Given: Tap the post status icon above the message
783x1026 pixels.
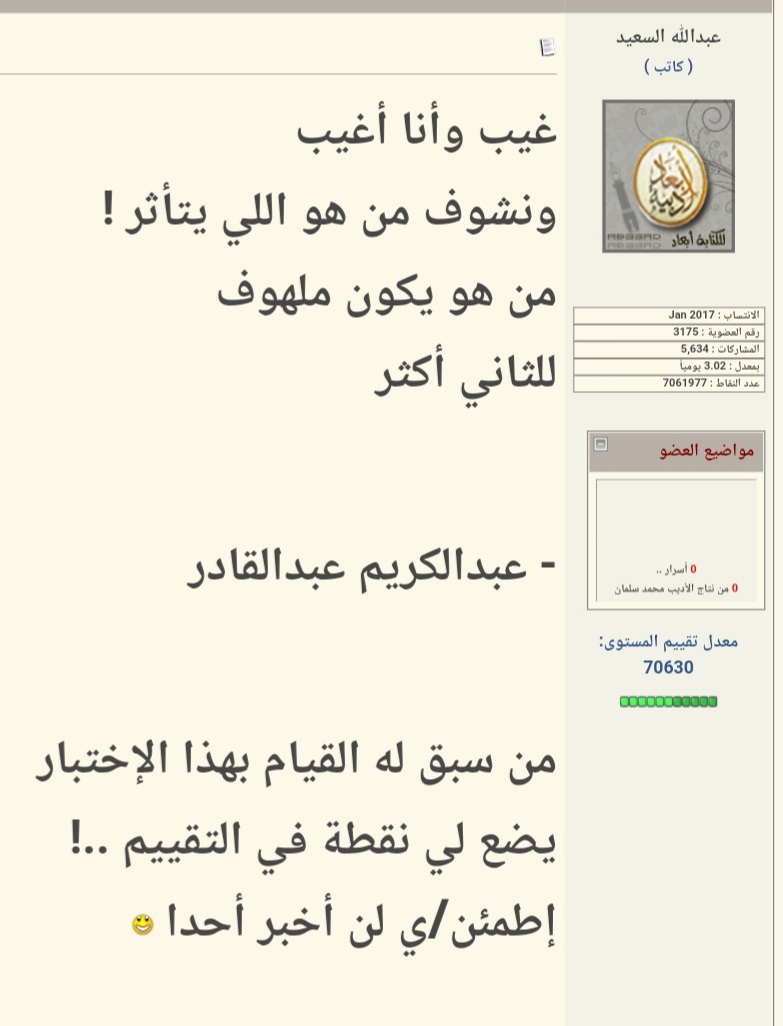Looking at the screenshot, I should (x=546, y=47).
